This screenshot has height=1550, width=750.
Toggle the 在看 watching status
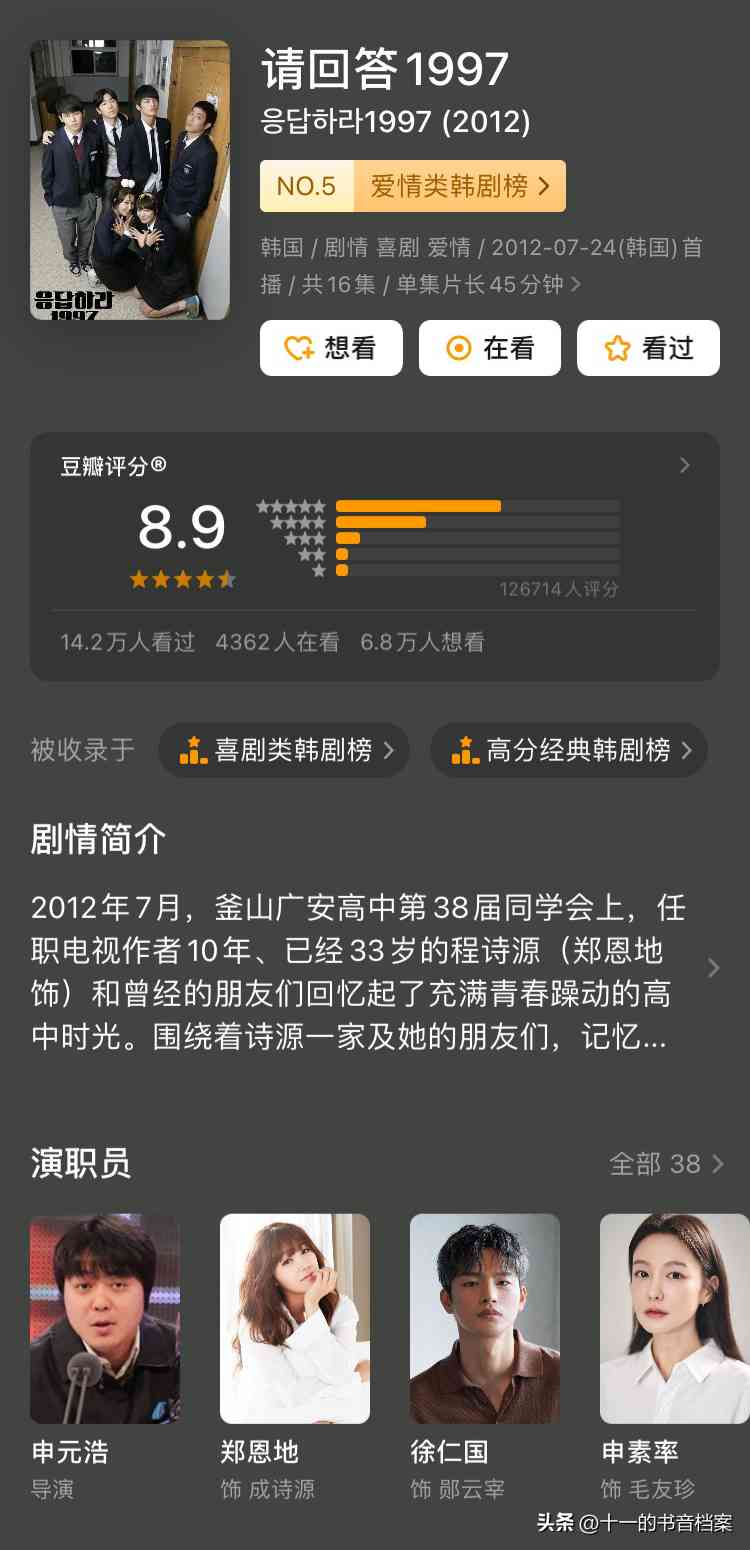489,348
